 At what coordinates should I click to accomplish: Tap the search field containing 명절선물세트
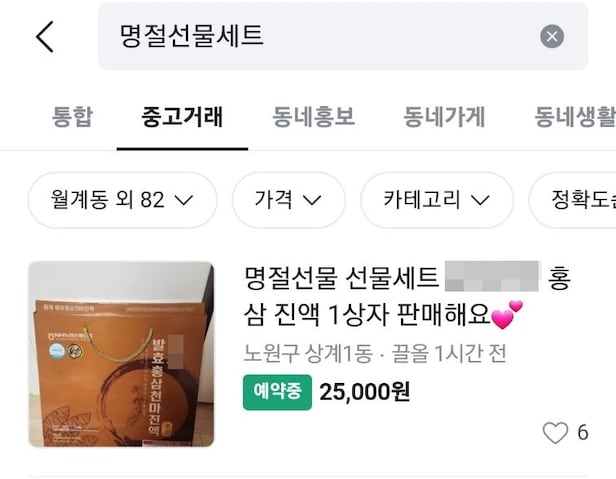(x=320, y=37)
